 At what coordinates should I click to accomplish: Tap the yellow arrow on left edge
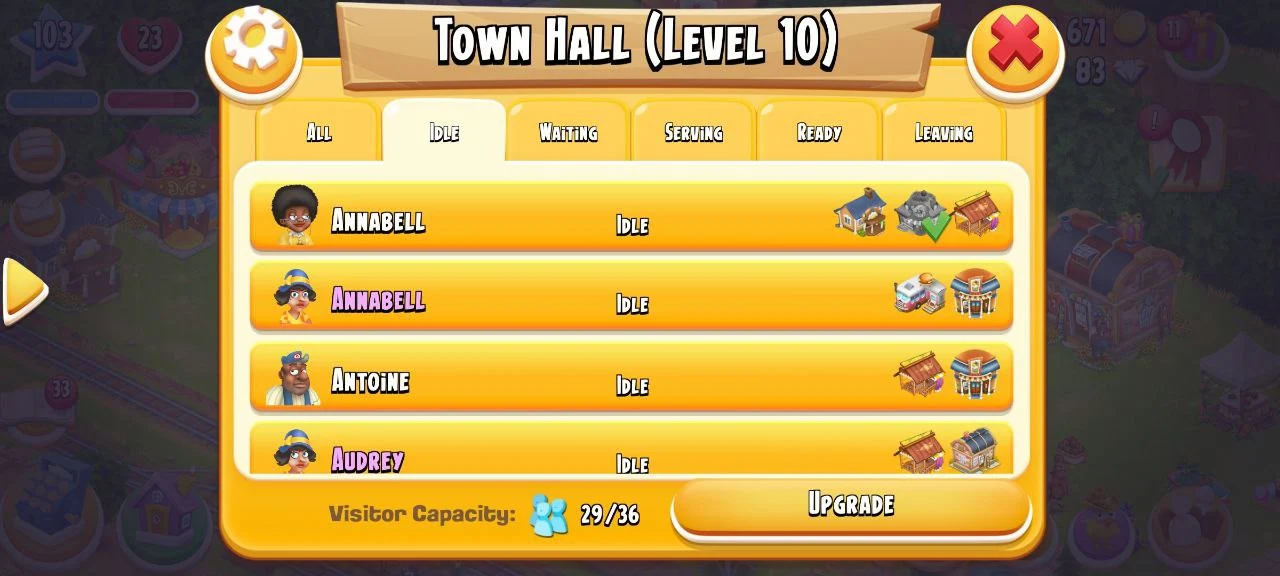[23, 290]
